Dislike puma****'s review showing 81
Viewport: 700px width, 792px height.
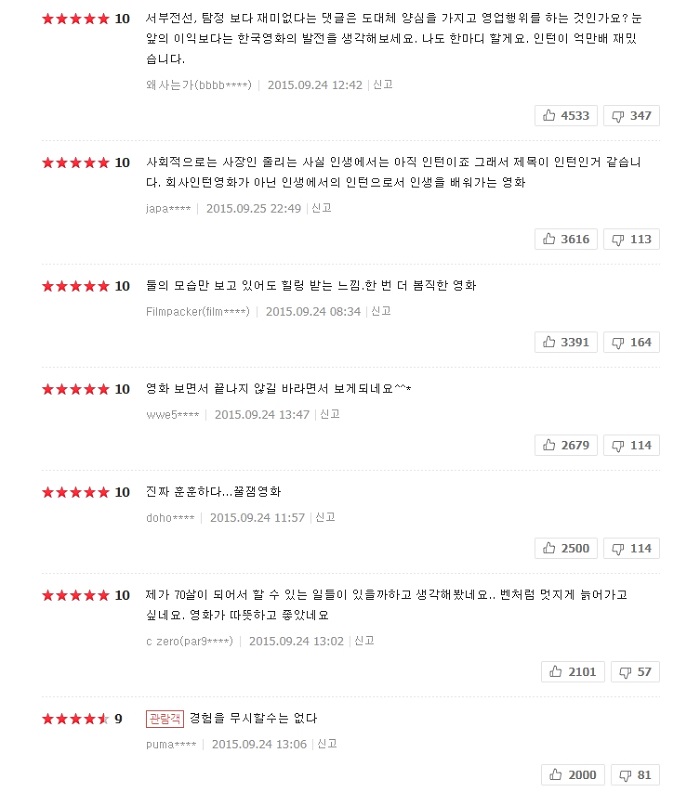click(x=635, y=775)
